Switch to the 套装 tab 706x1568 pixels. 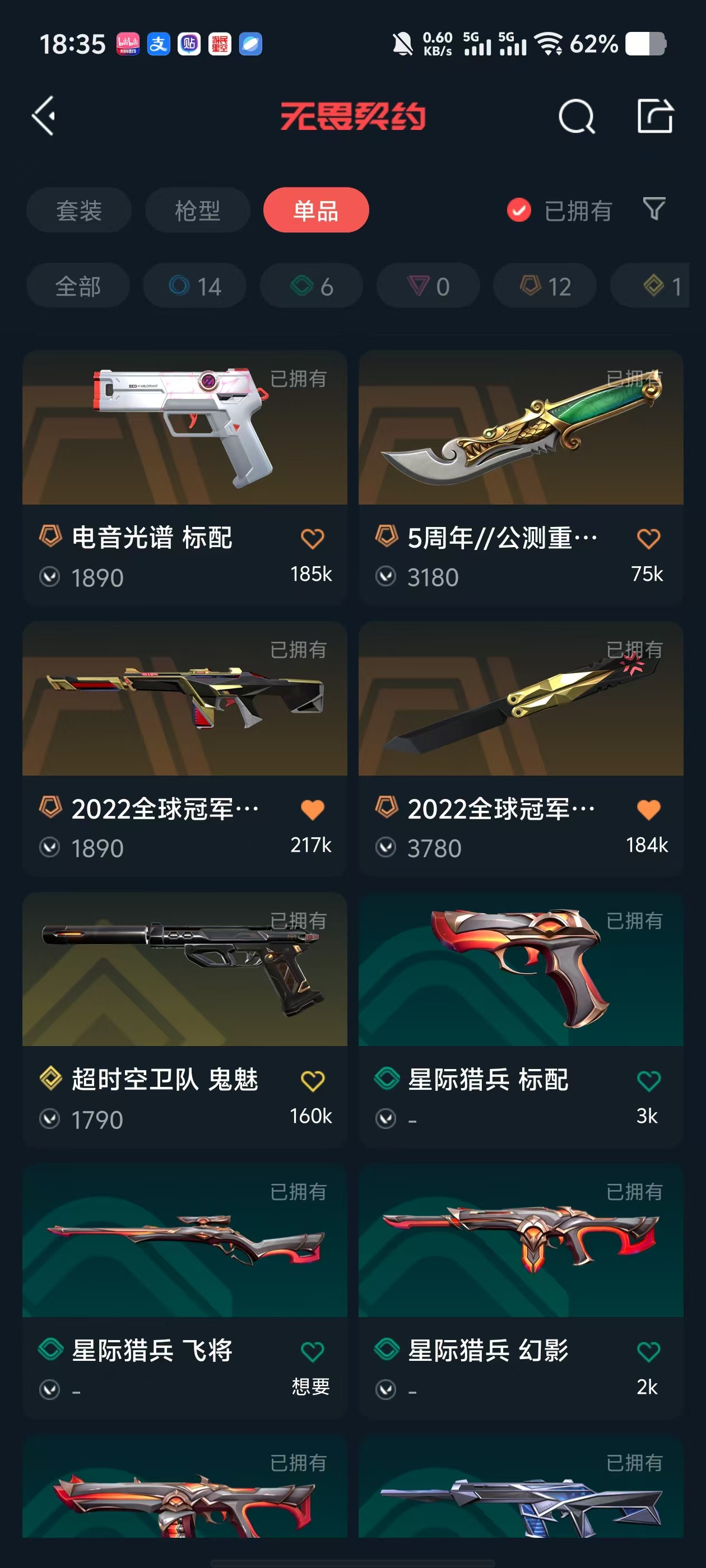coord(78,211)
